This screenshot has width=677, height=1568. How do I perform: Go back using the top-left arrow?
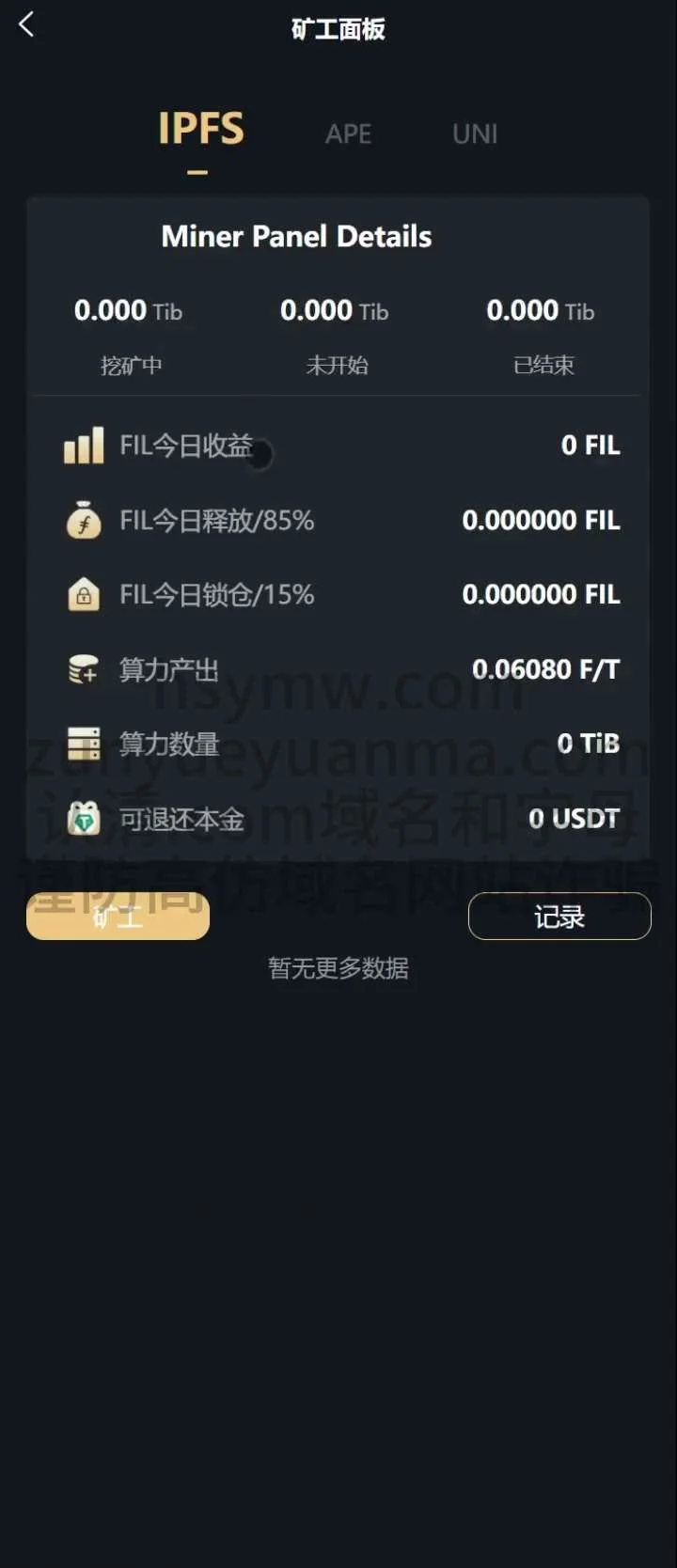26,25
